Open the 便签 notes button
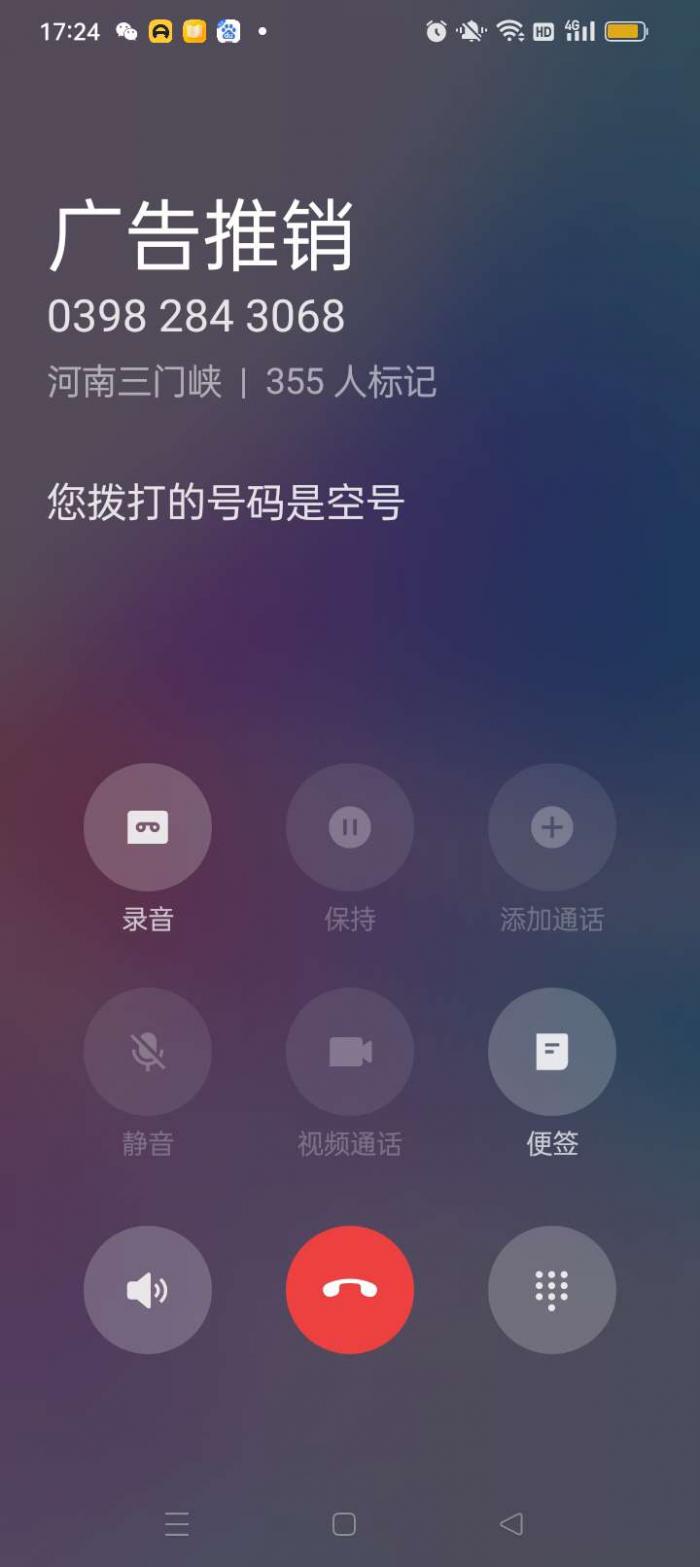Image resolution: width=700 pixels, height=1567 pixels. coord(551,1051)
